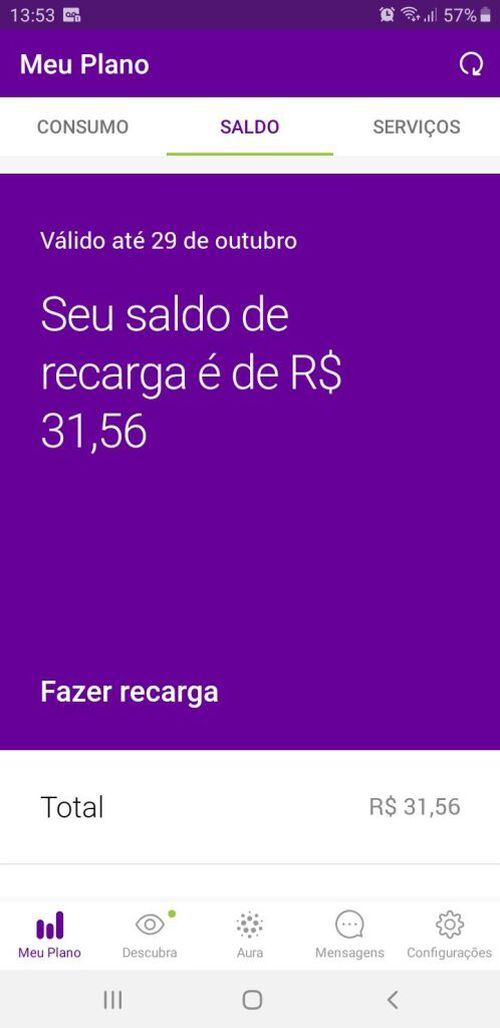Launch the Aura assistant

click(250, 934)
